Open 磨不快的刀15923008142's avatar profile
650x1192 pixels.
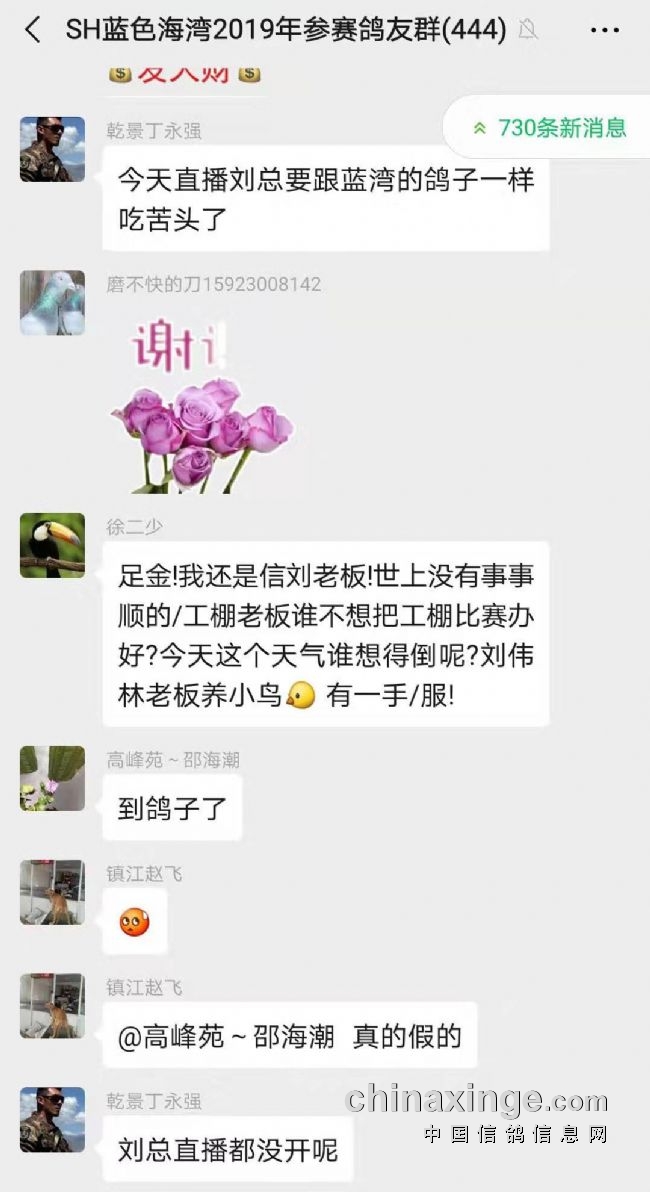[x=52, y=302]
